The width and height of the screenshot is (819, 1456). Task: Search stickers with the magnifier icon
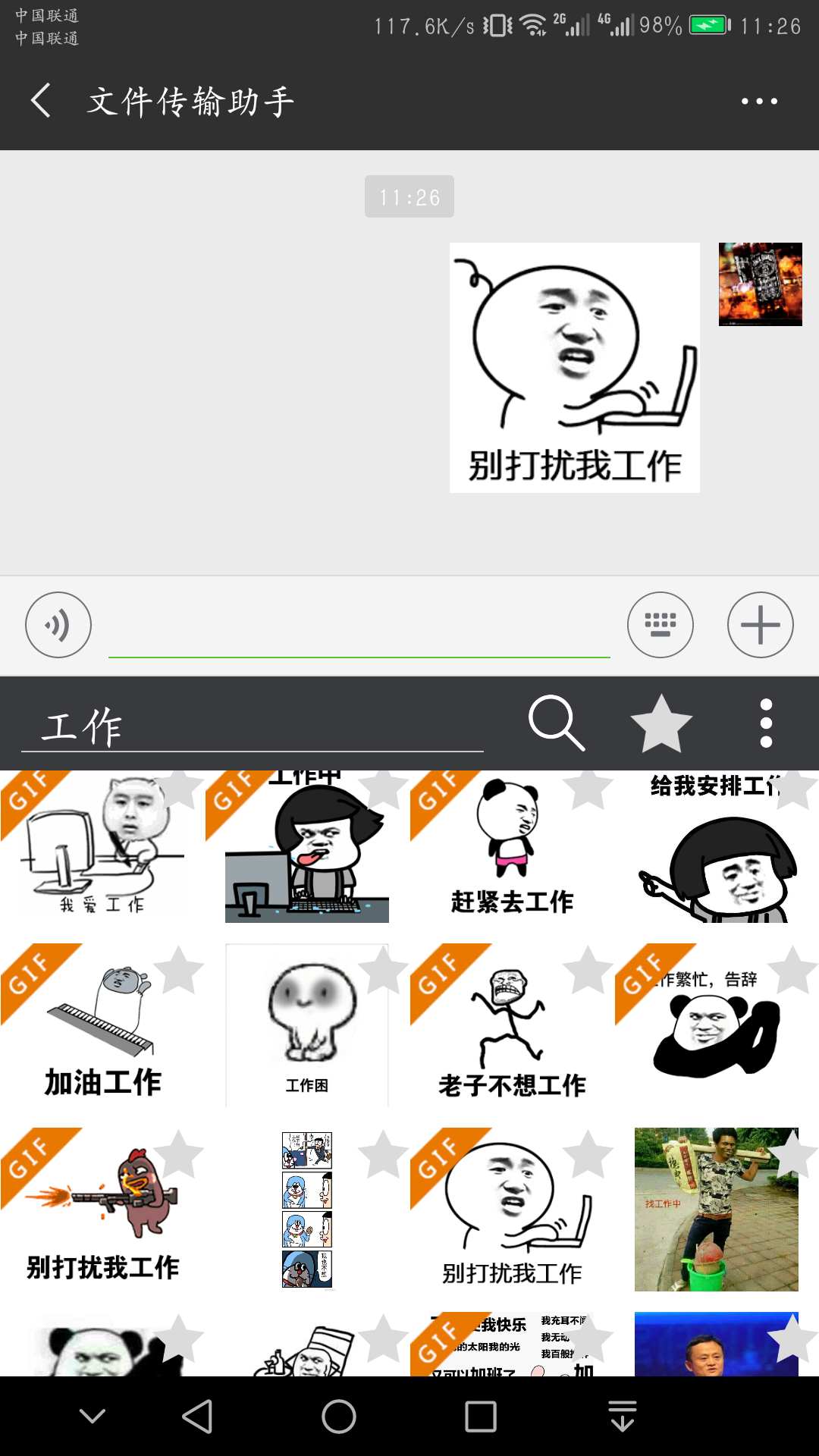pos(556,723)
